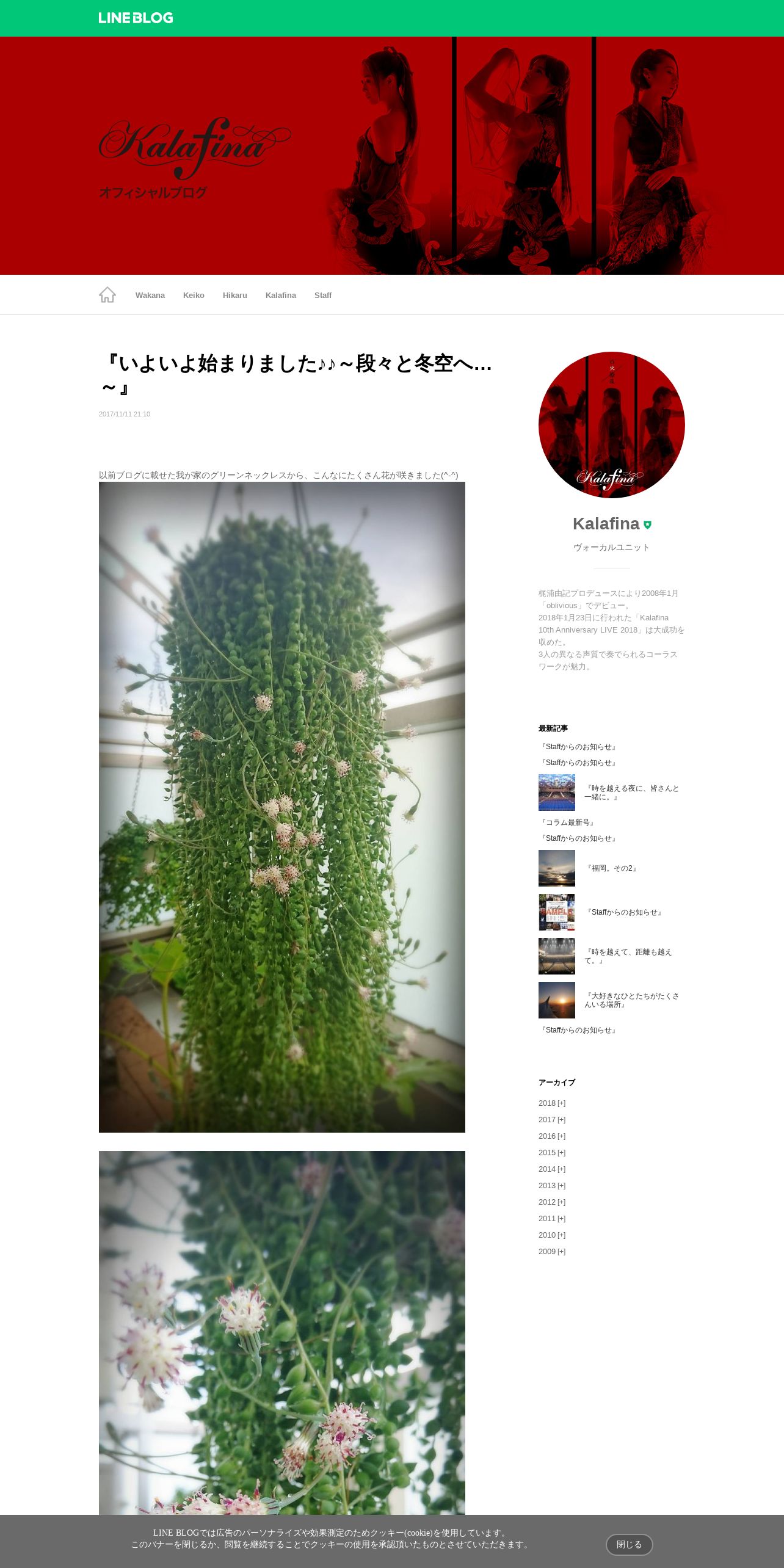Expand the 2018 archive
This screenshot has height=1568, width=784.
pyautogui.click(x=552, y=1103)
